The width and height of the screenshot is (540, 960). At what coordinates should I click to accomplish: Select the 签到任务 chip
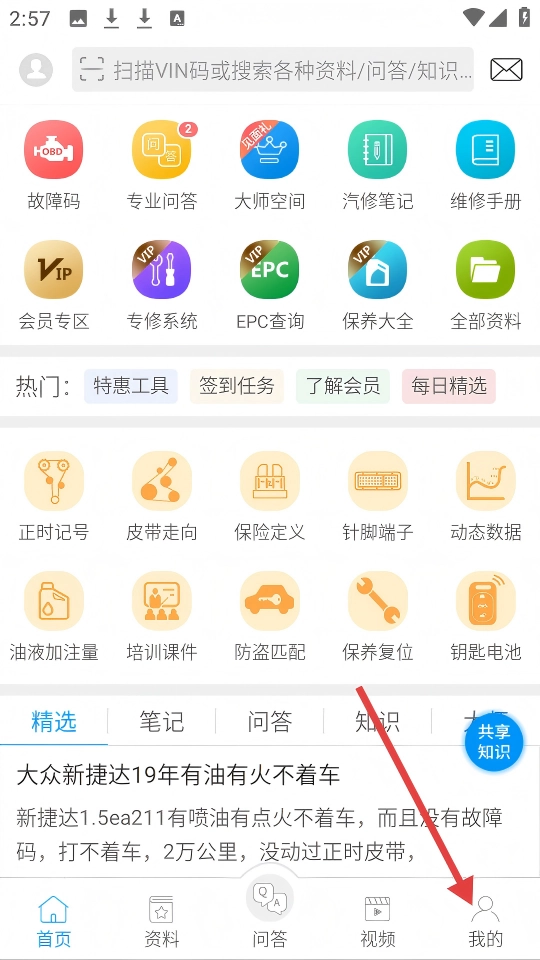237,386
